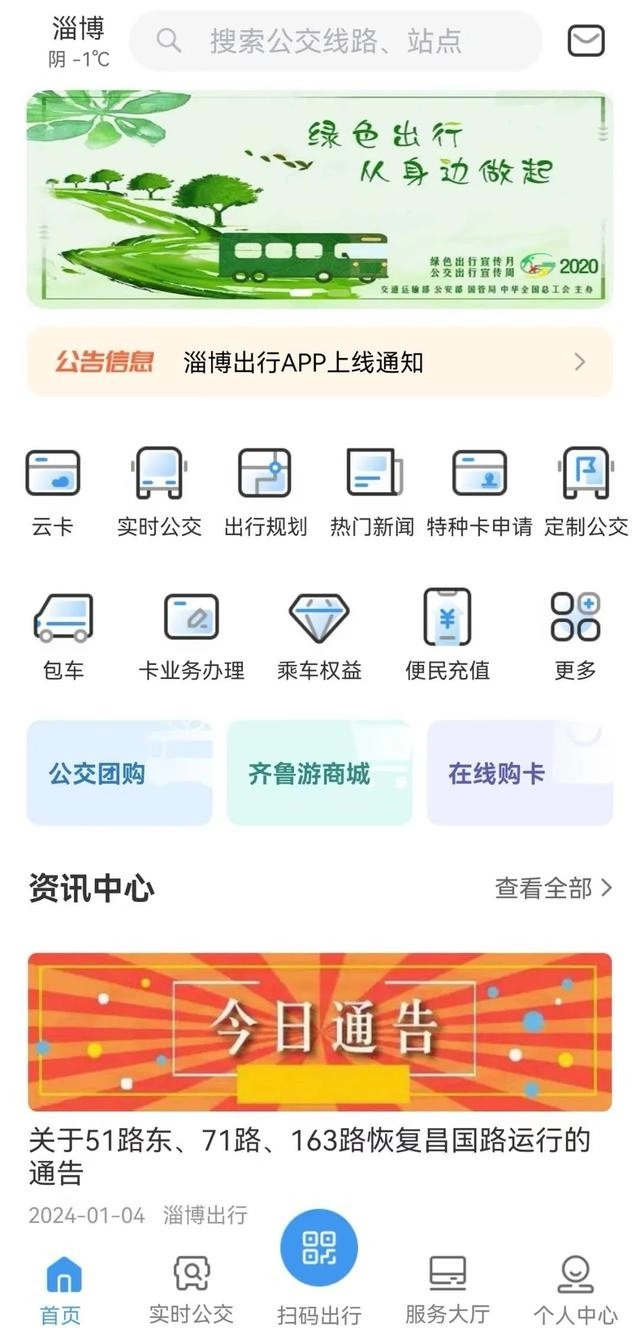640x1335 pixels.
Task: Tap the bus route search box
Action: 335,40
